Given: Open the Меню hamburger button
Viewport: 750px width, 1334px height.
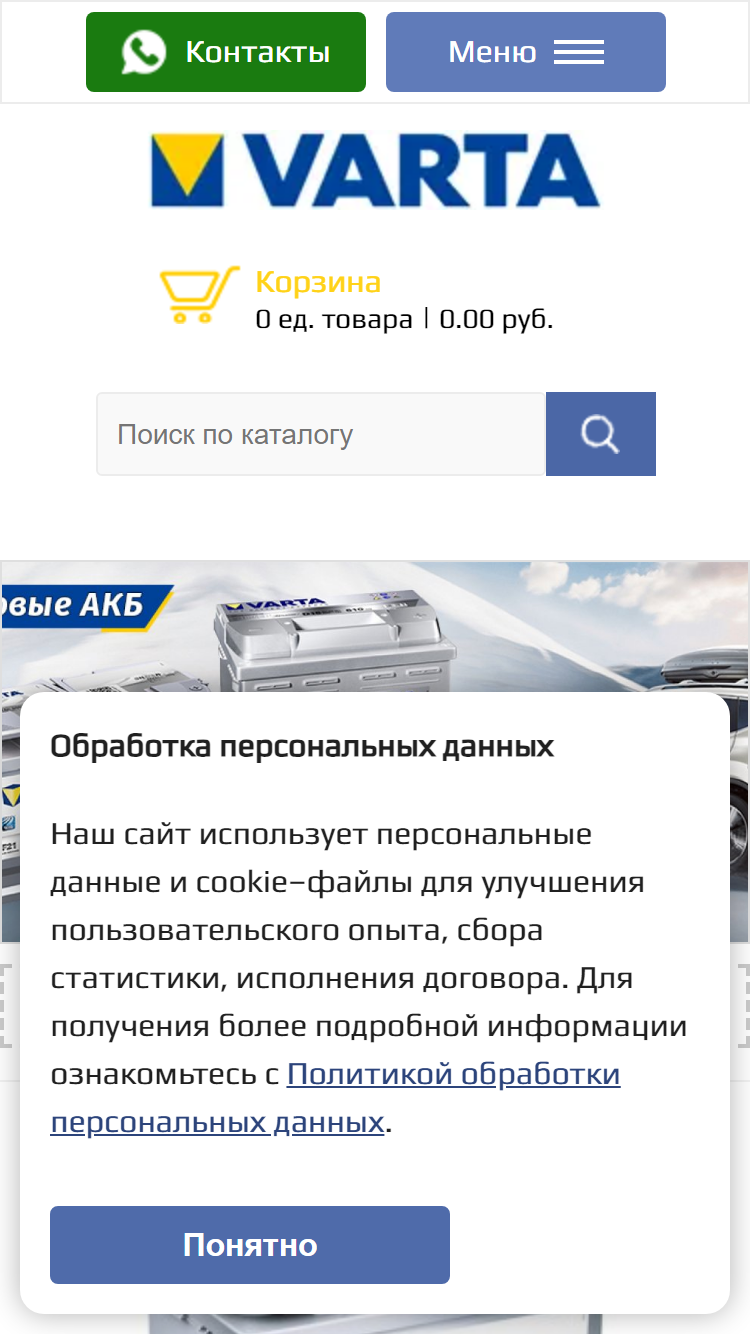Looking at the screenshot, I should (526, 52).
